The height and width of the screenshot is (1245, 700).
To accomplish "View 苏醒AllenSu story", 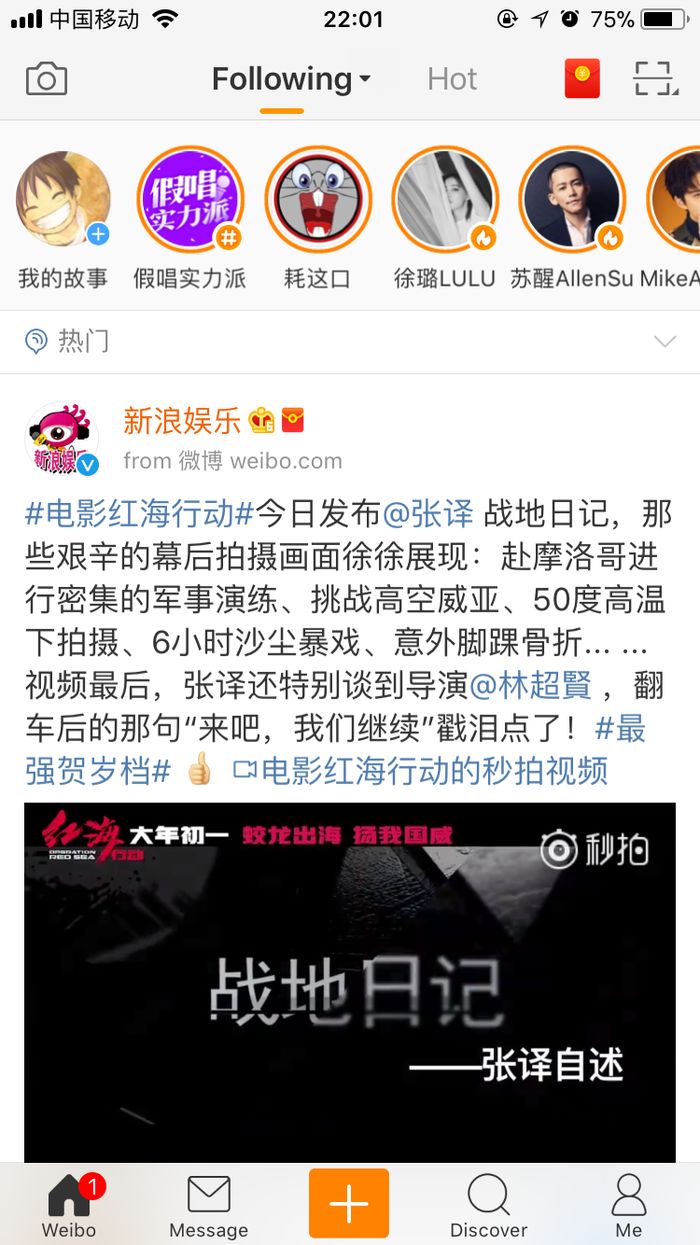I will tap(572, 200).
